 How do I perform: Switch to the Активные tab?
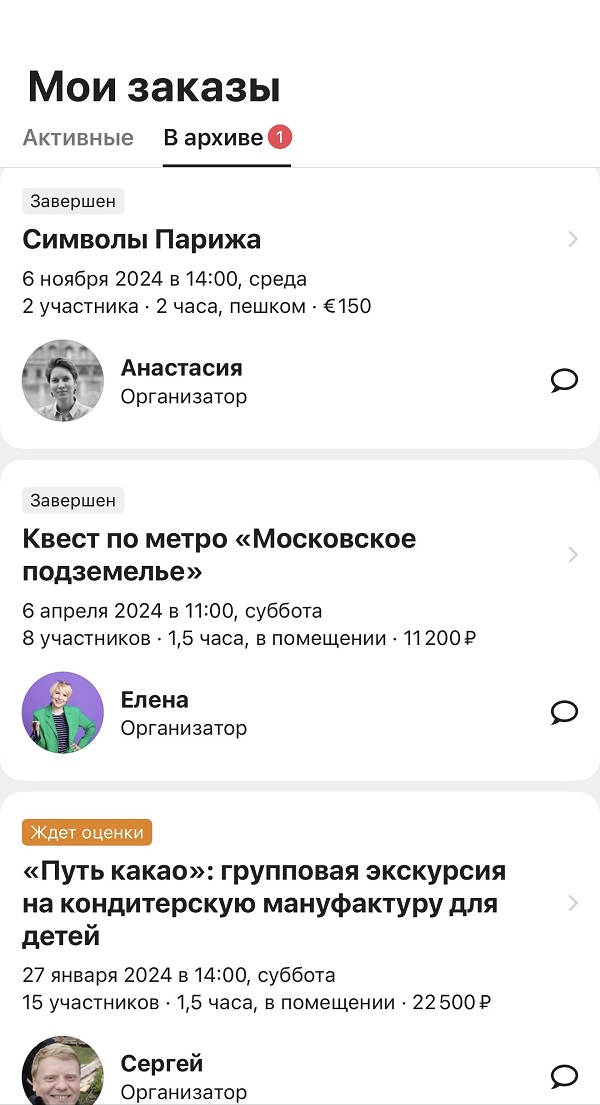pyautogui.click(x=78, y=138)
